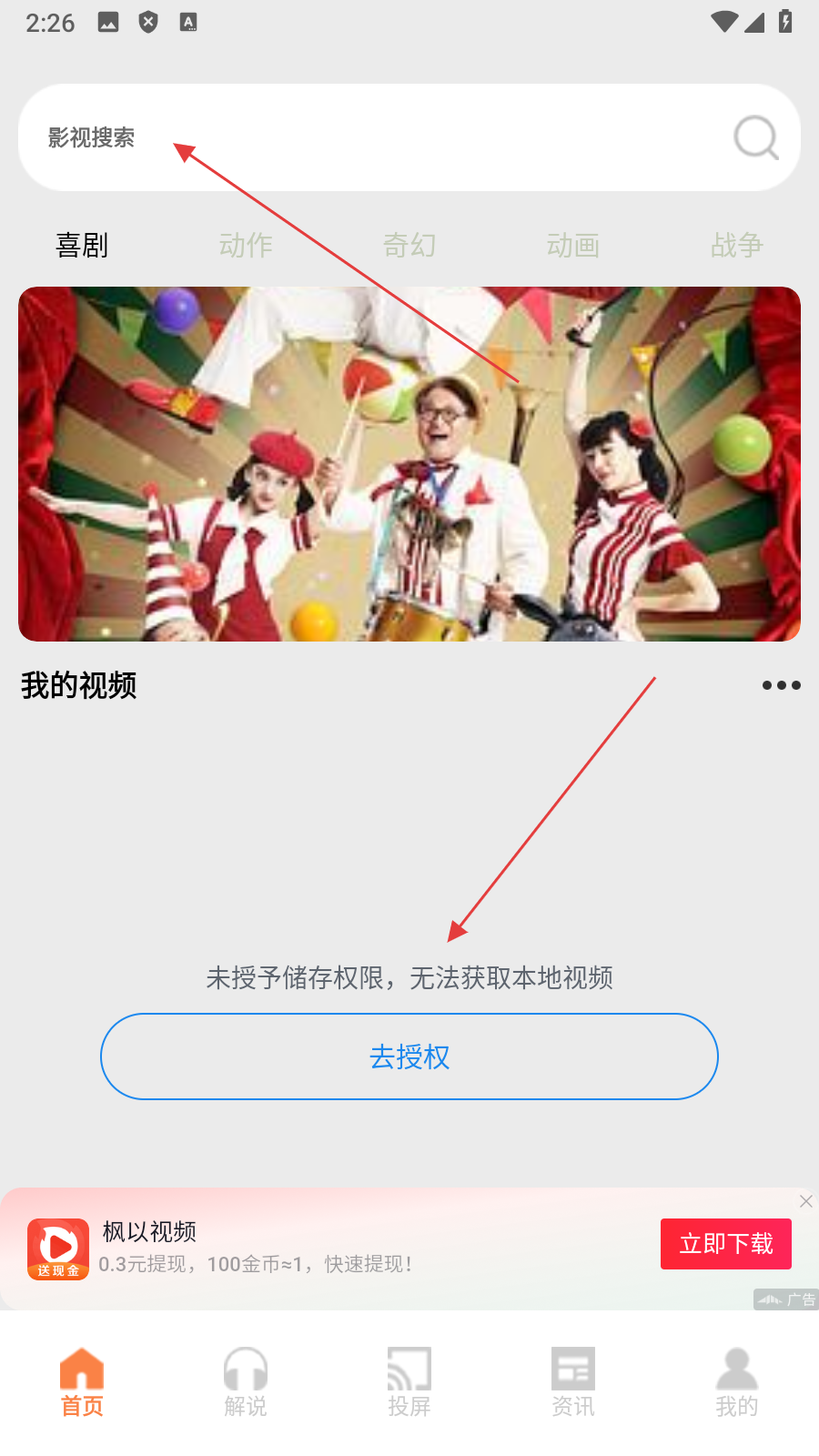Image resolution: width=819 pixels, height=1456 pixels.
Task: Open the comedy movie banner
Action: [409, 464]
